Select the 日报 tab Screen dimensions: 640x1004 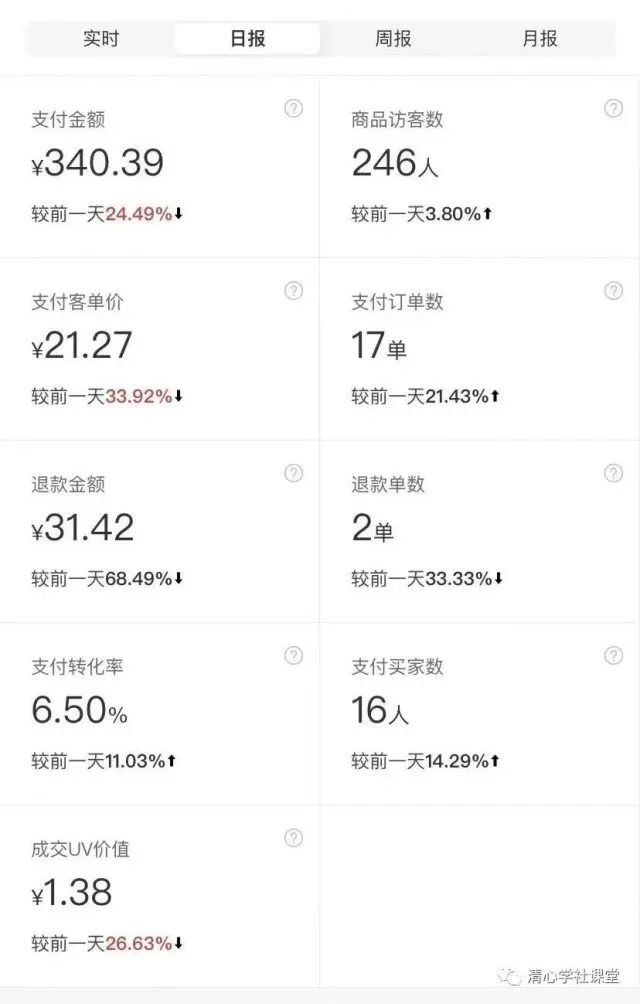tap(247, 39)
